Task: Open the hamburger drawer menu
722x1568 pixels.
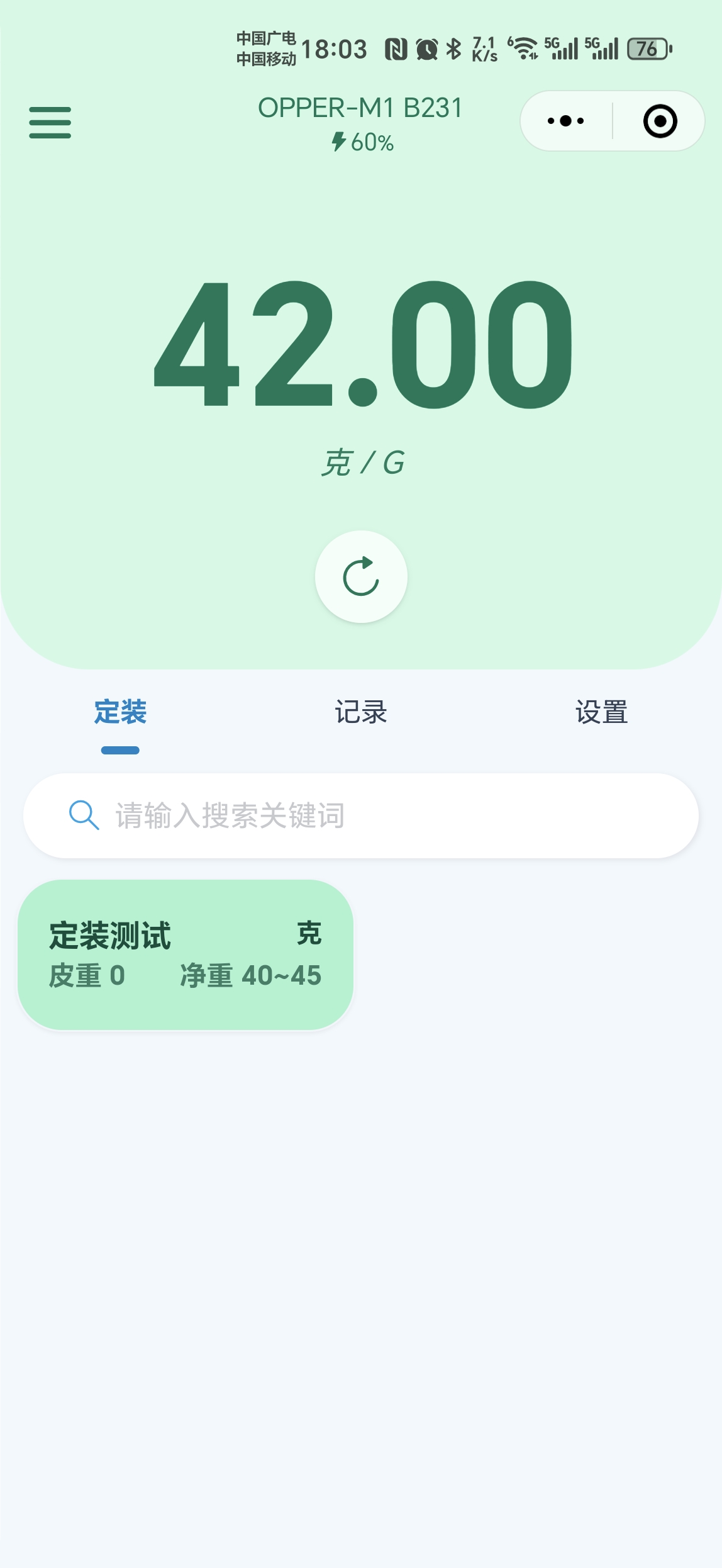Action: coord(50,122)
